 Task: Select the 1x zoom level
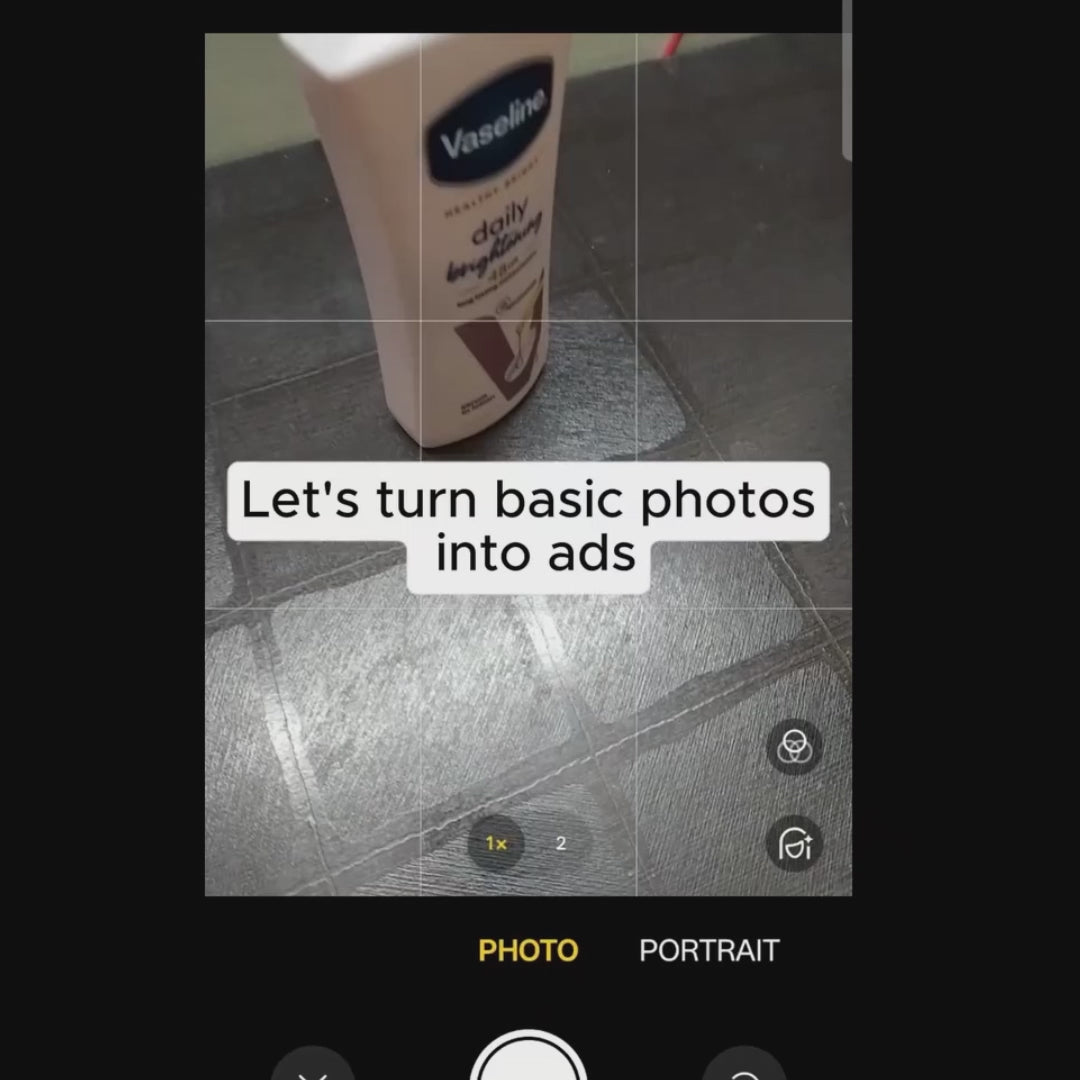point(496,843)
